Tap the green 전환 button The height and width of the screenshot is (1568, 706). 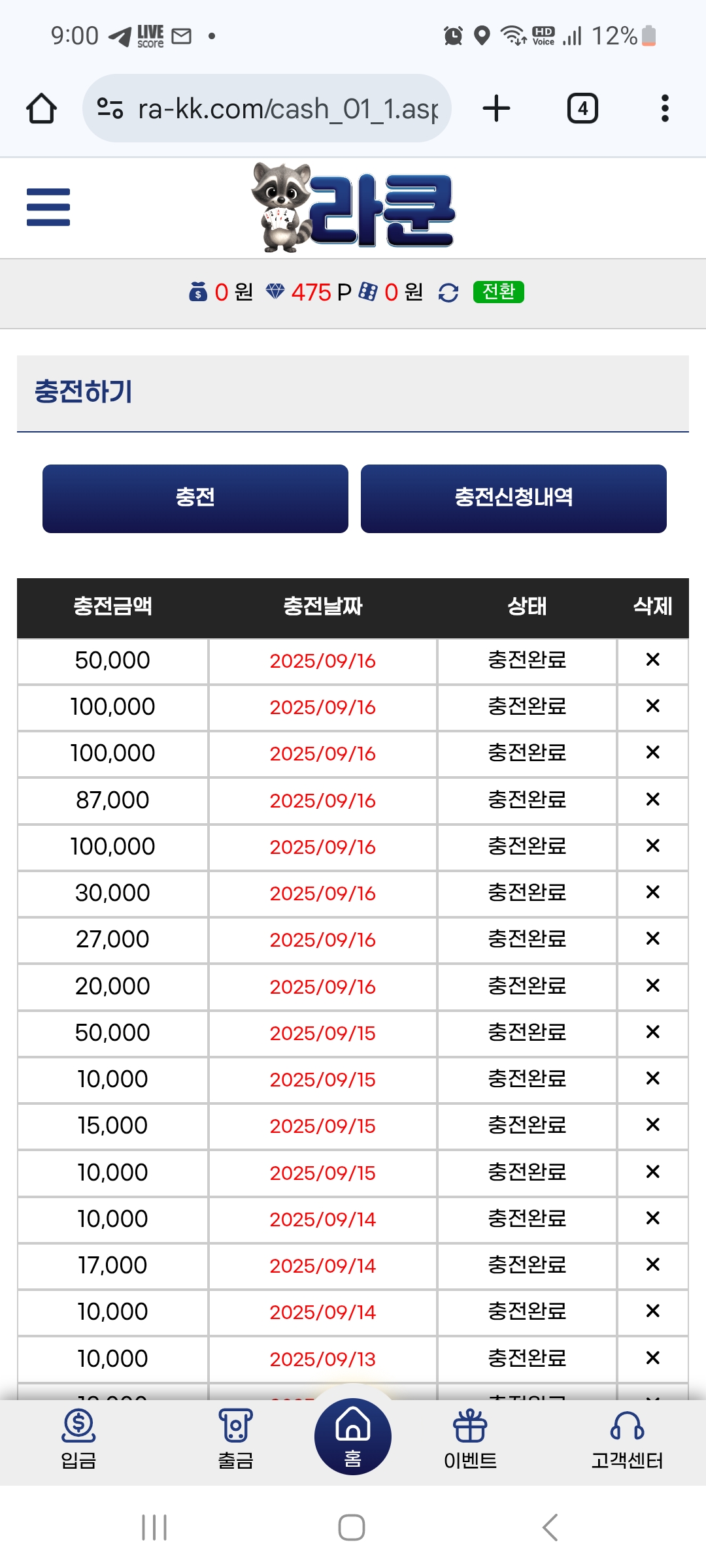pos(498,291)
